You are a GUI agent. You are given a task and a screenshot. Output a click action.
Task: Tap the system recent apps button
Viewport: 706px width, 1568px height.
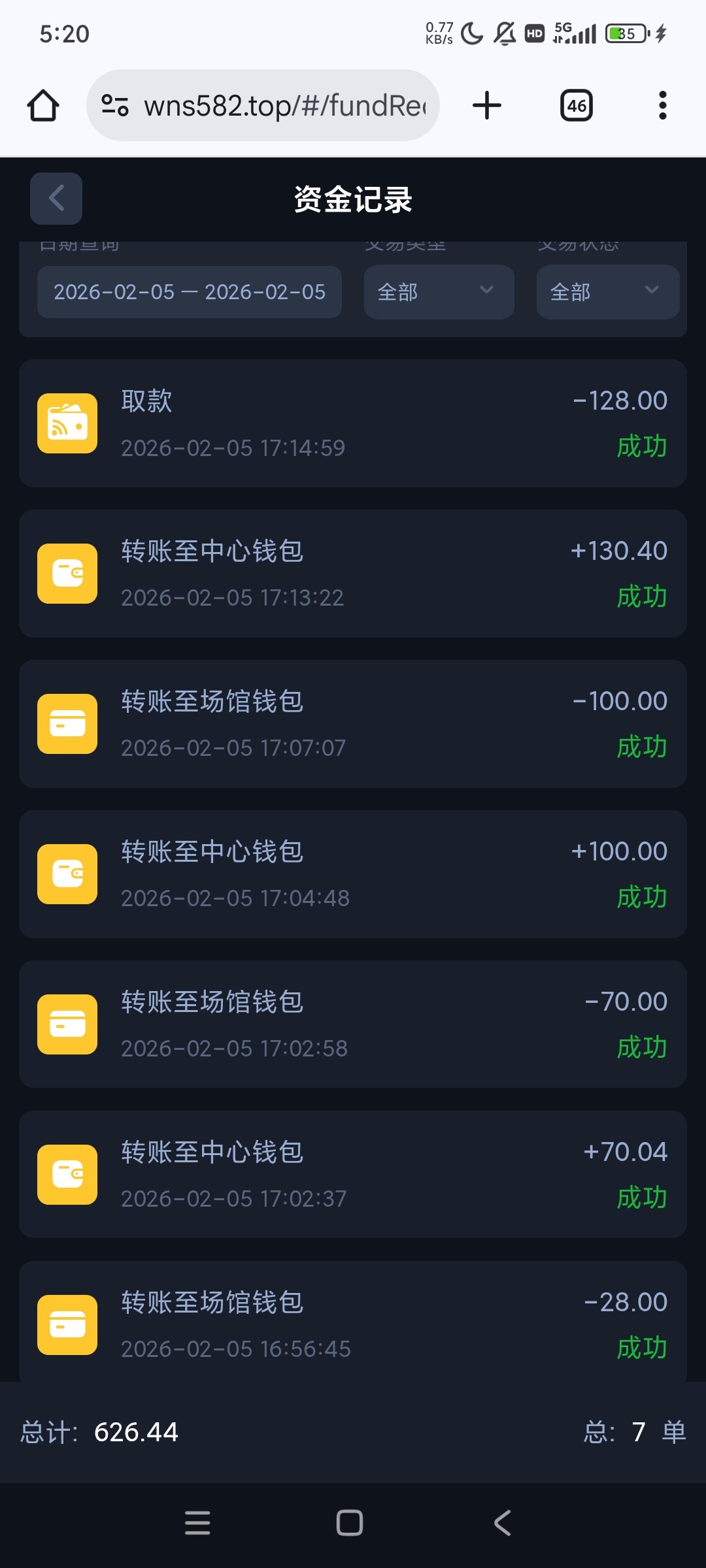tap(197, 1523)
